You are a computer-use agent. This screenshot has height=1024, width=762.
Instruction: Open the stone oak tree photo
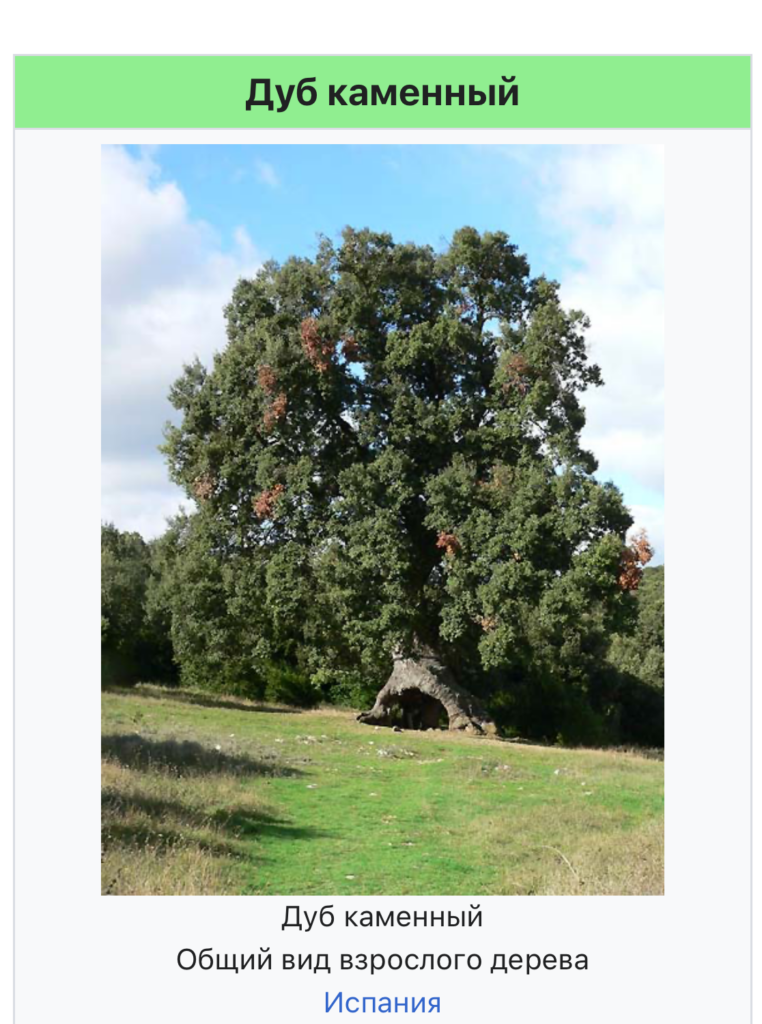tap(382, 519)
